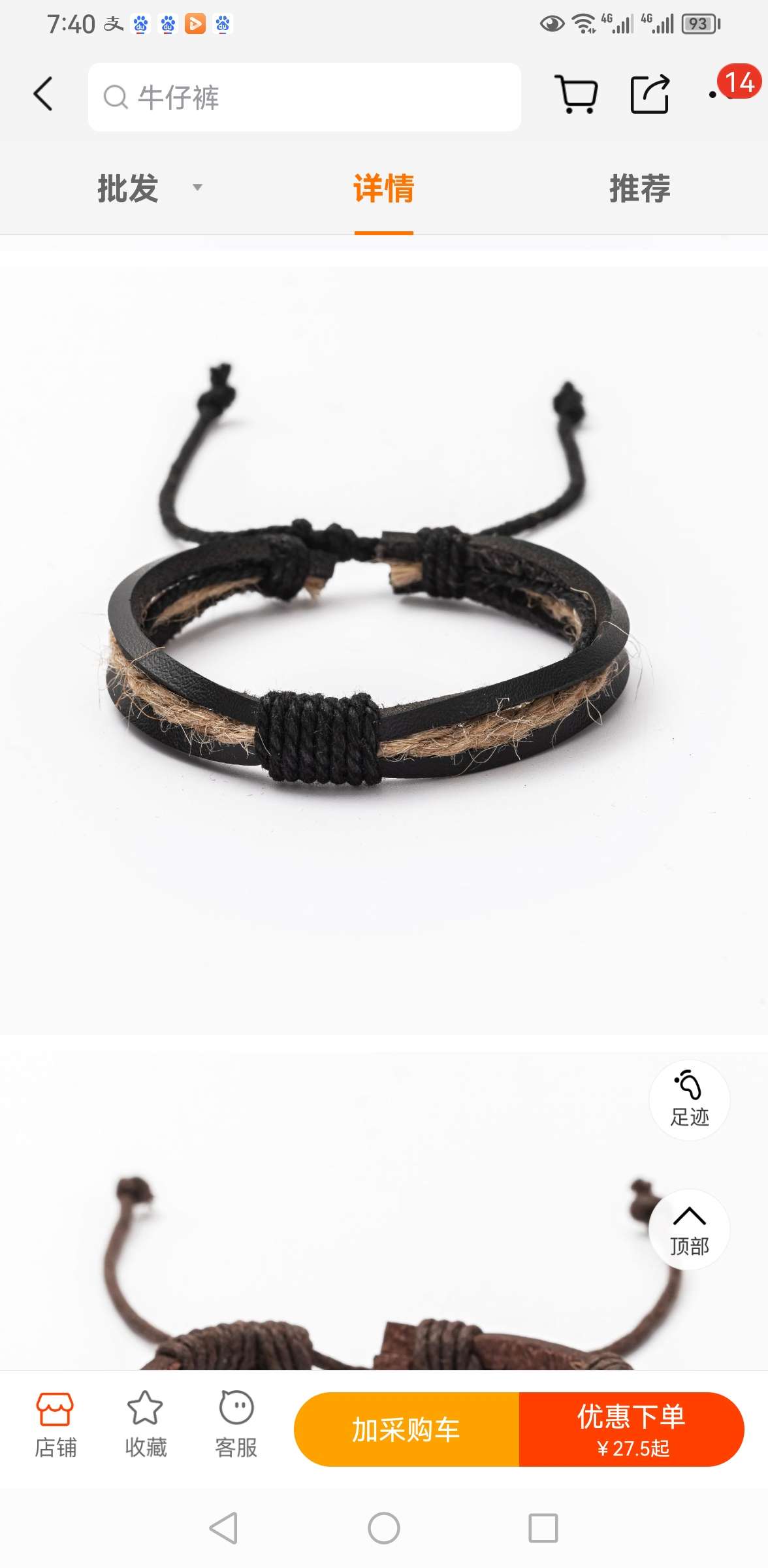Visit the 店铺 store page

pos(56,1426)
